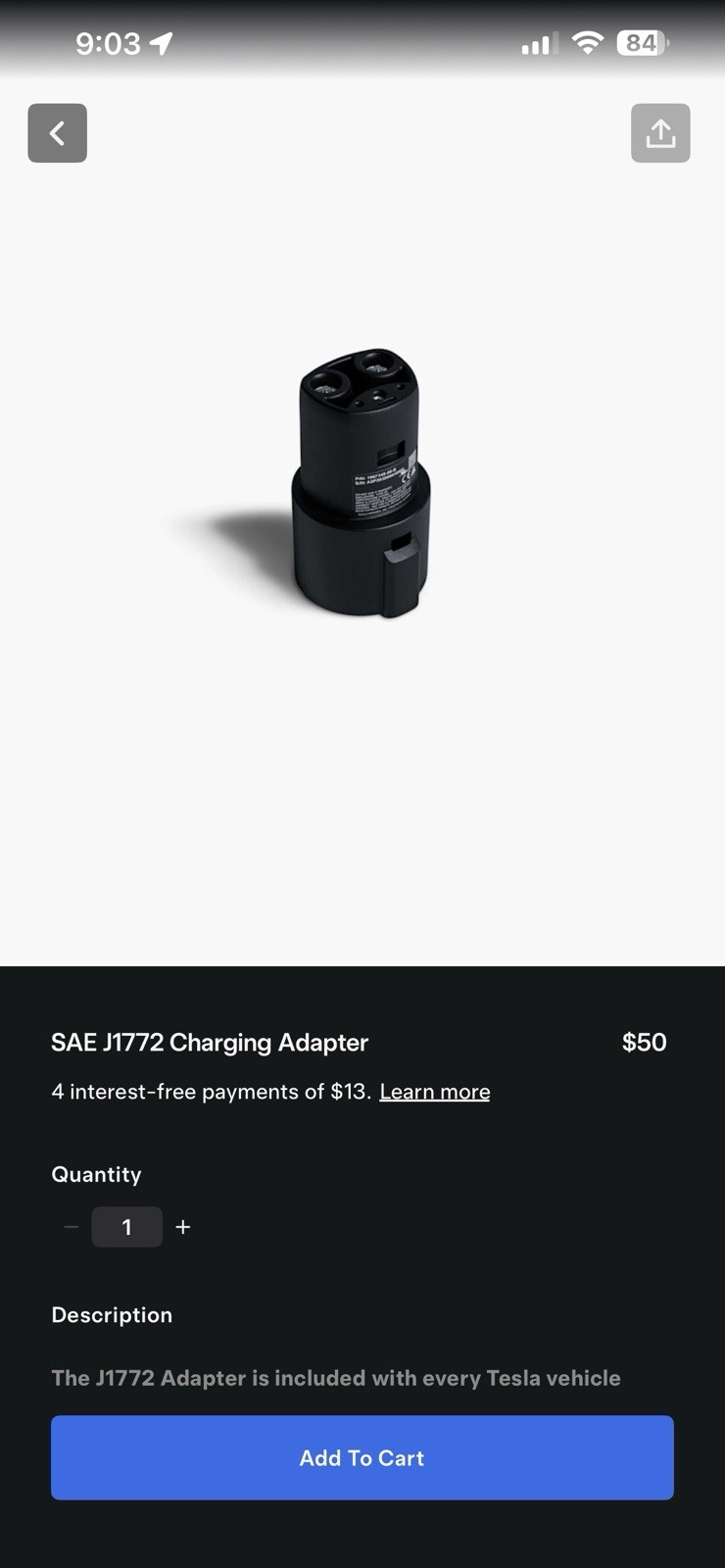The height and width of the screenshot is (1568, 725).
Task: Open the Learn more payments link
Action: 434,1092
